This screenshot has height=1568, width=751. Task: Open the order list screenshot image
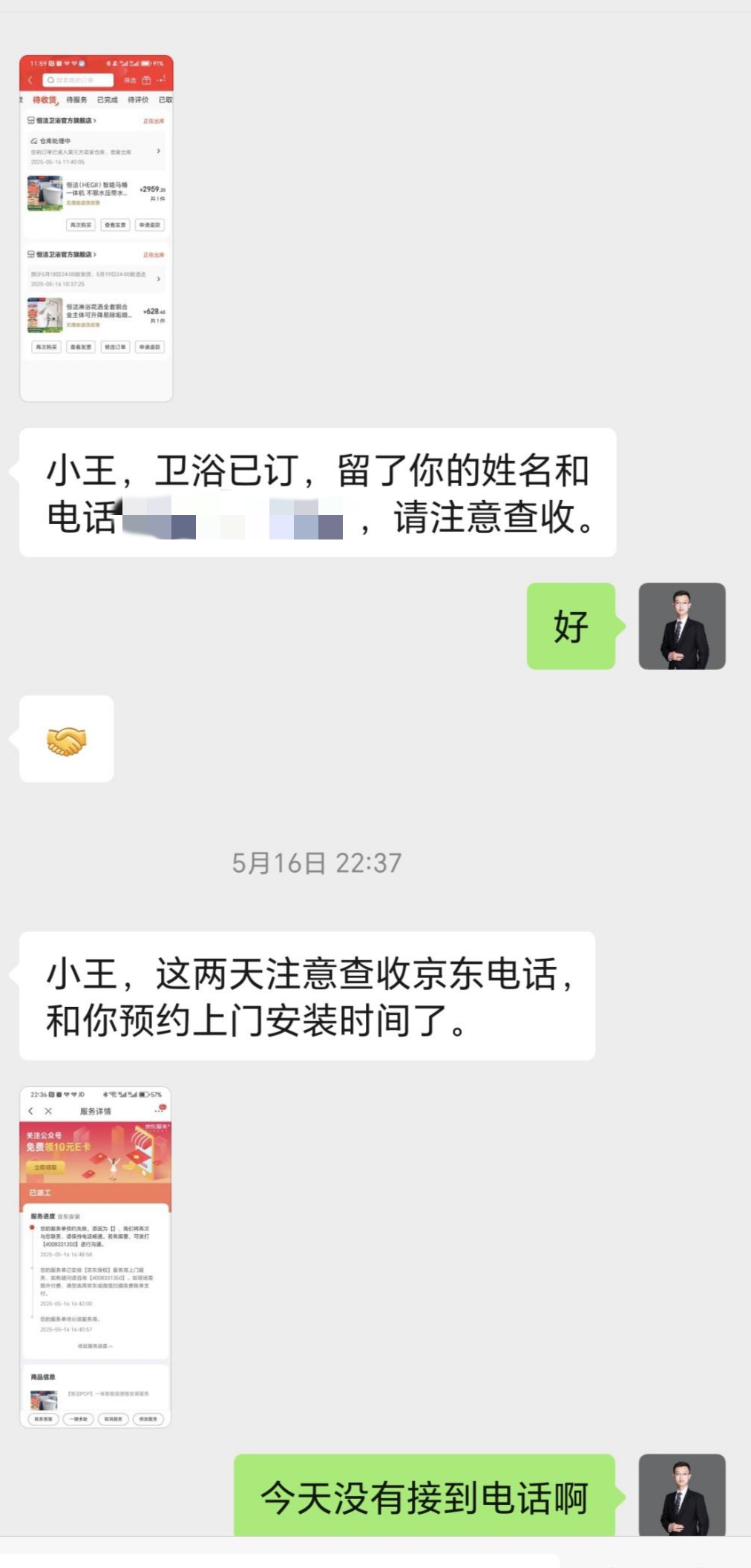point(96,228)
